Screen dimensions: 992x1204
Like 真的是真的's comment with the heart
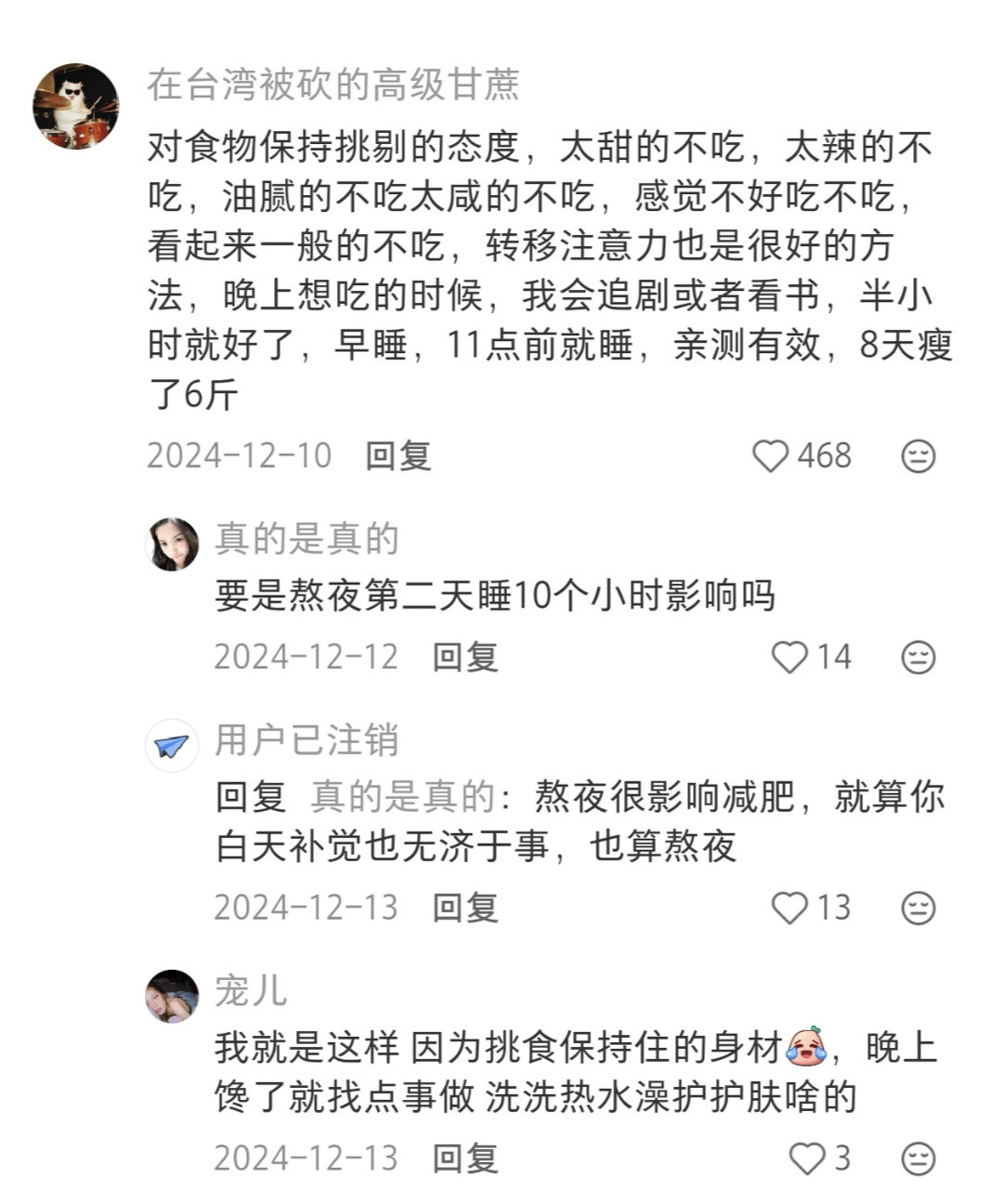[790, 657]
